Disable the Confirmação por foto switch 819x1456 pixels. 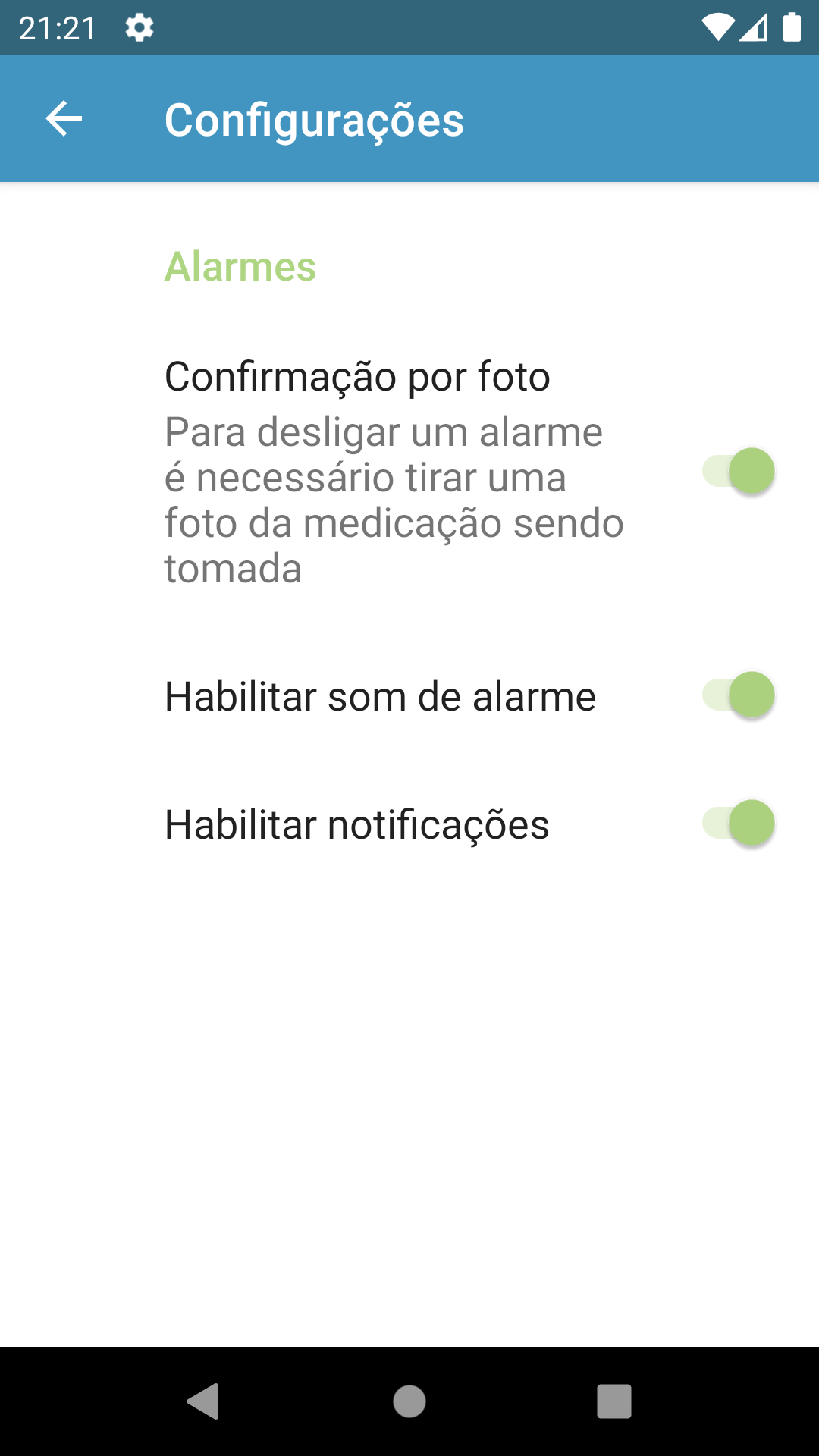pos(738,471)
